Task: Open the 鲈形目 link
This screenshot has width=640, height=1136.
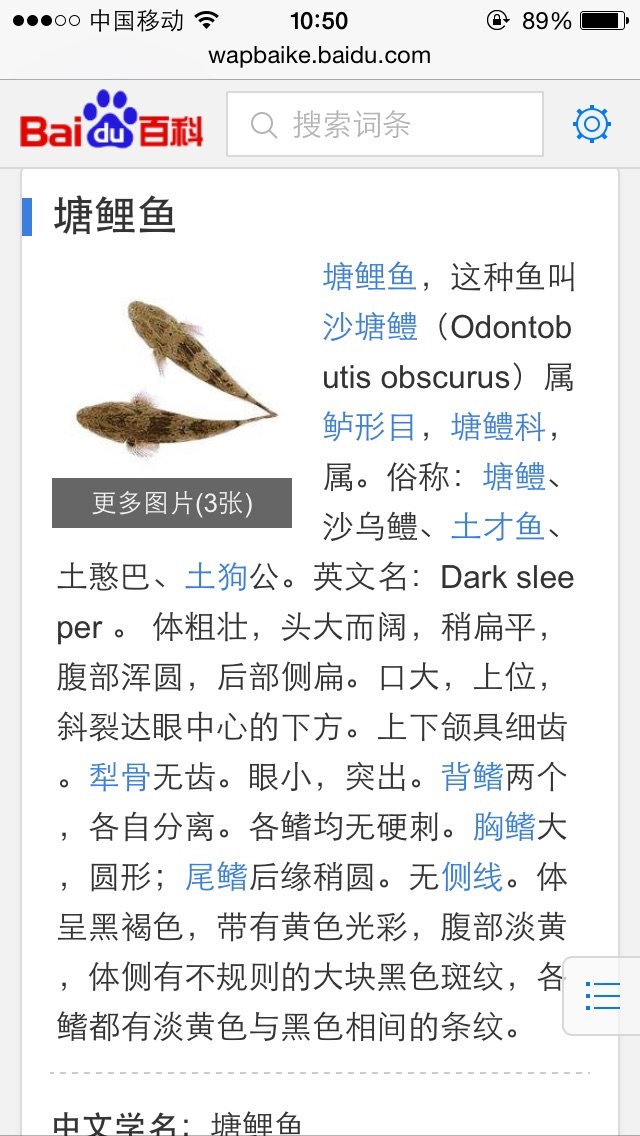Action: pyautogui.click(x=370, y=427)
